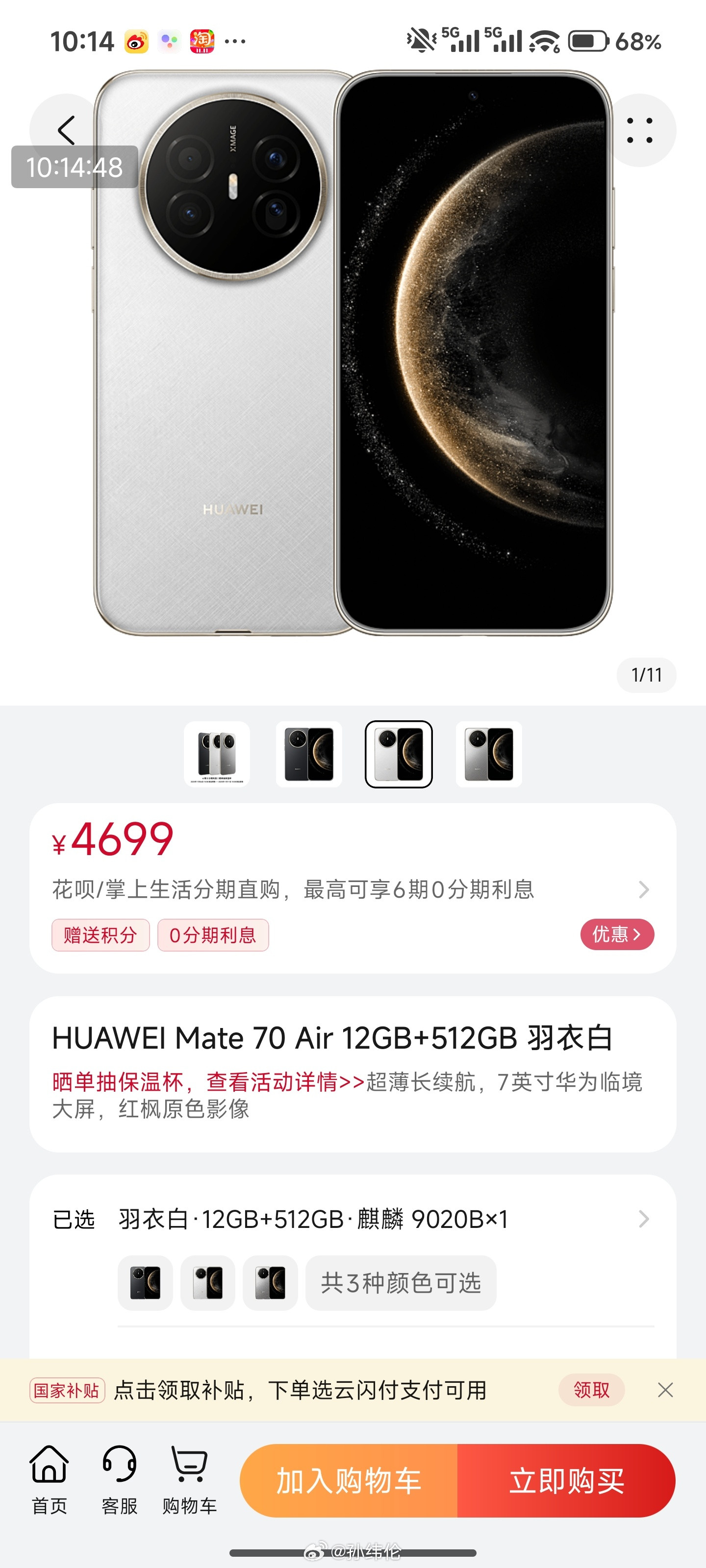
Task: Select the second dark phone thumbnail tab
Action: [309, 754]
